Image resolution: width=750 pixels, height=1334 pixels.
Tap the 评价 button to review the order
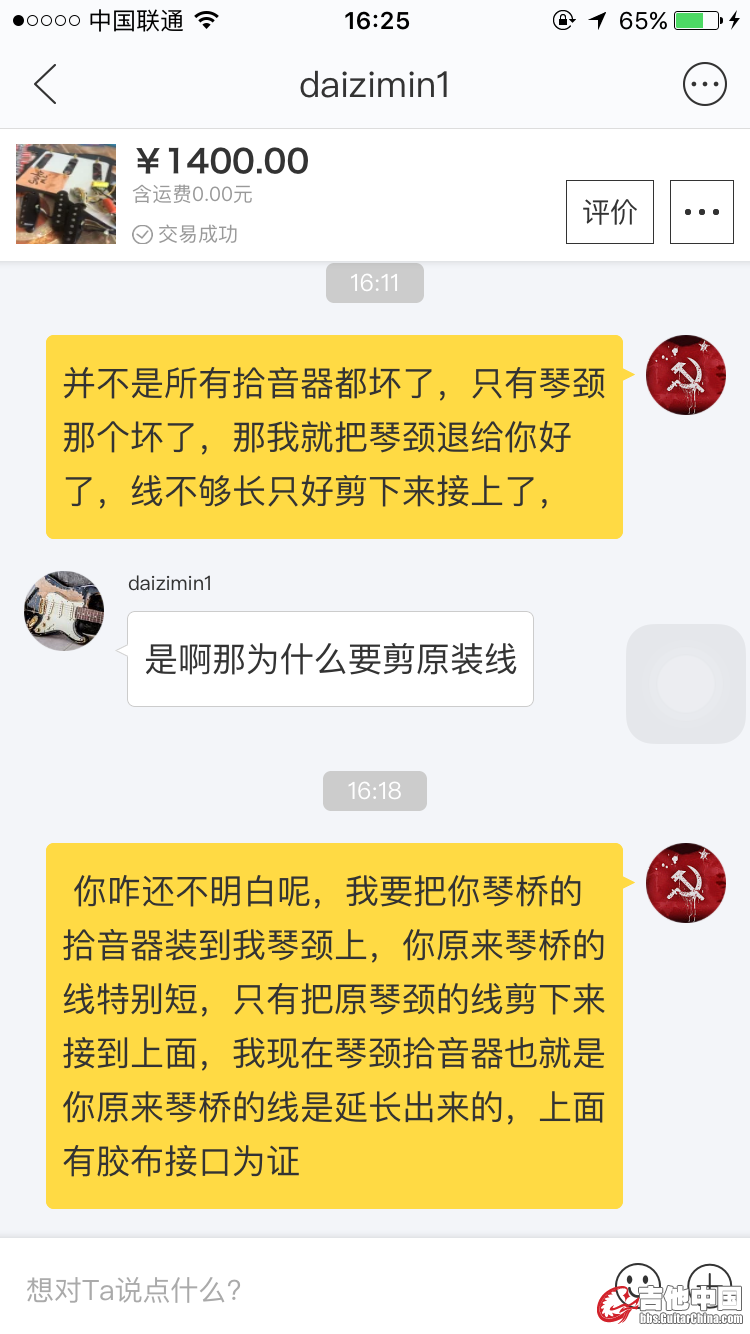click(x=609, y=212)
